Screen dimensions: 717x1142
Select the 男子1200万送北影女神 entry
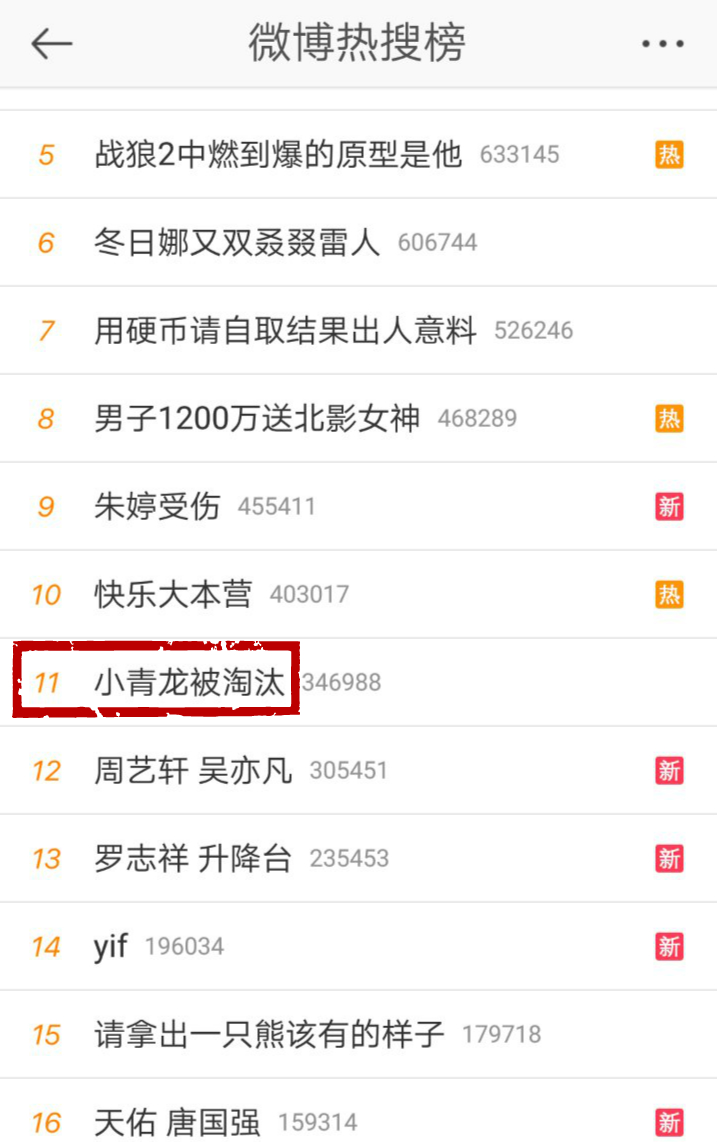(257, 419)
